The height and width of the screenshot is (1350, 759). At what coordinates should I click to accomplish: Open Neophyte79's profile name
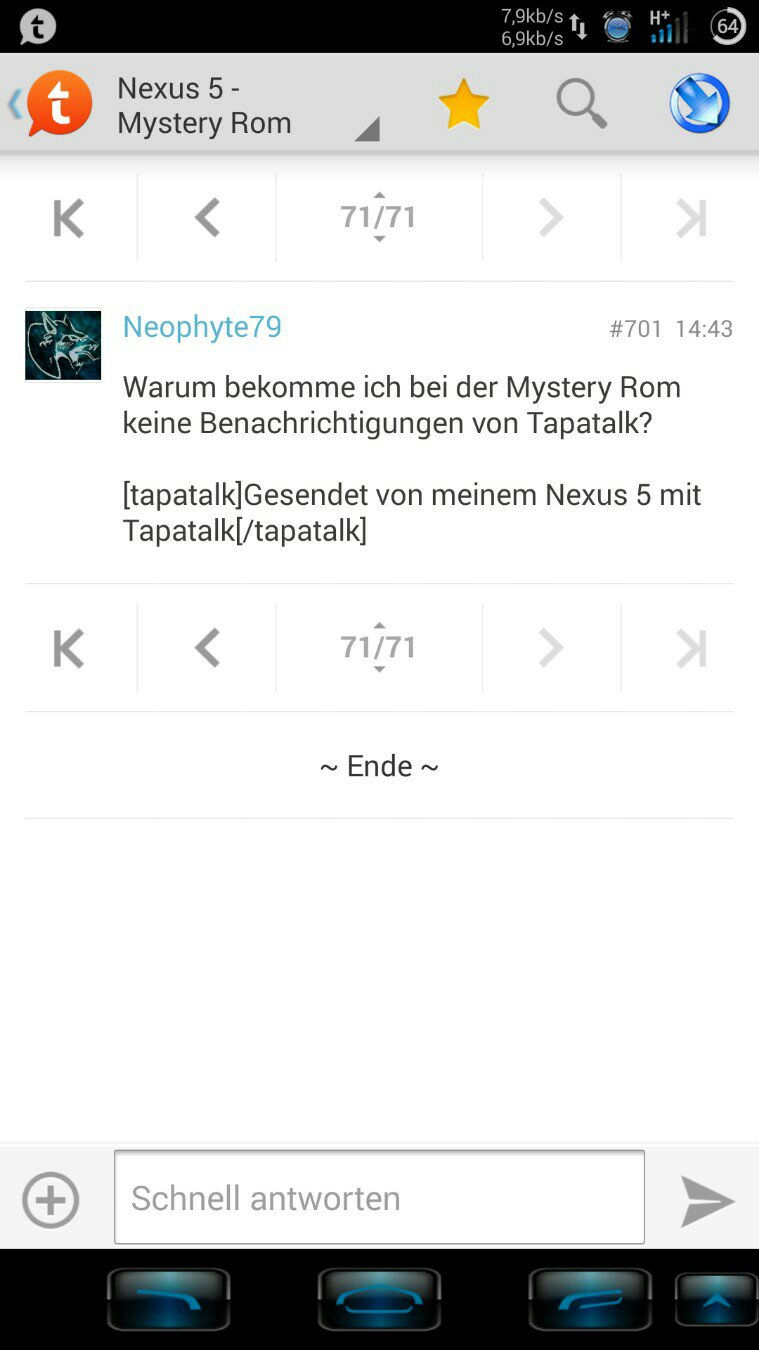(202, 327)
